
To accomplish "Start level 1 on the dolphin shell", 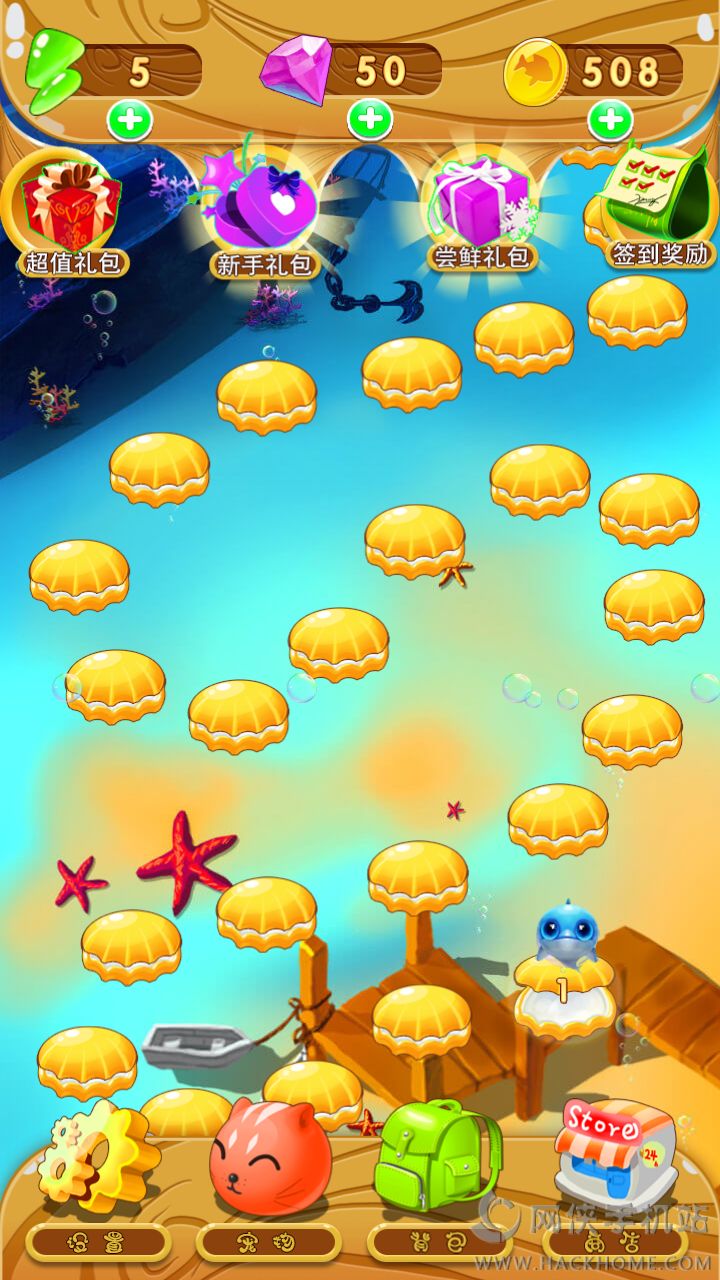I will (564, 990).
